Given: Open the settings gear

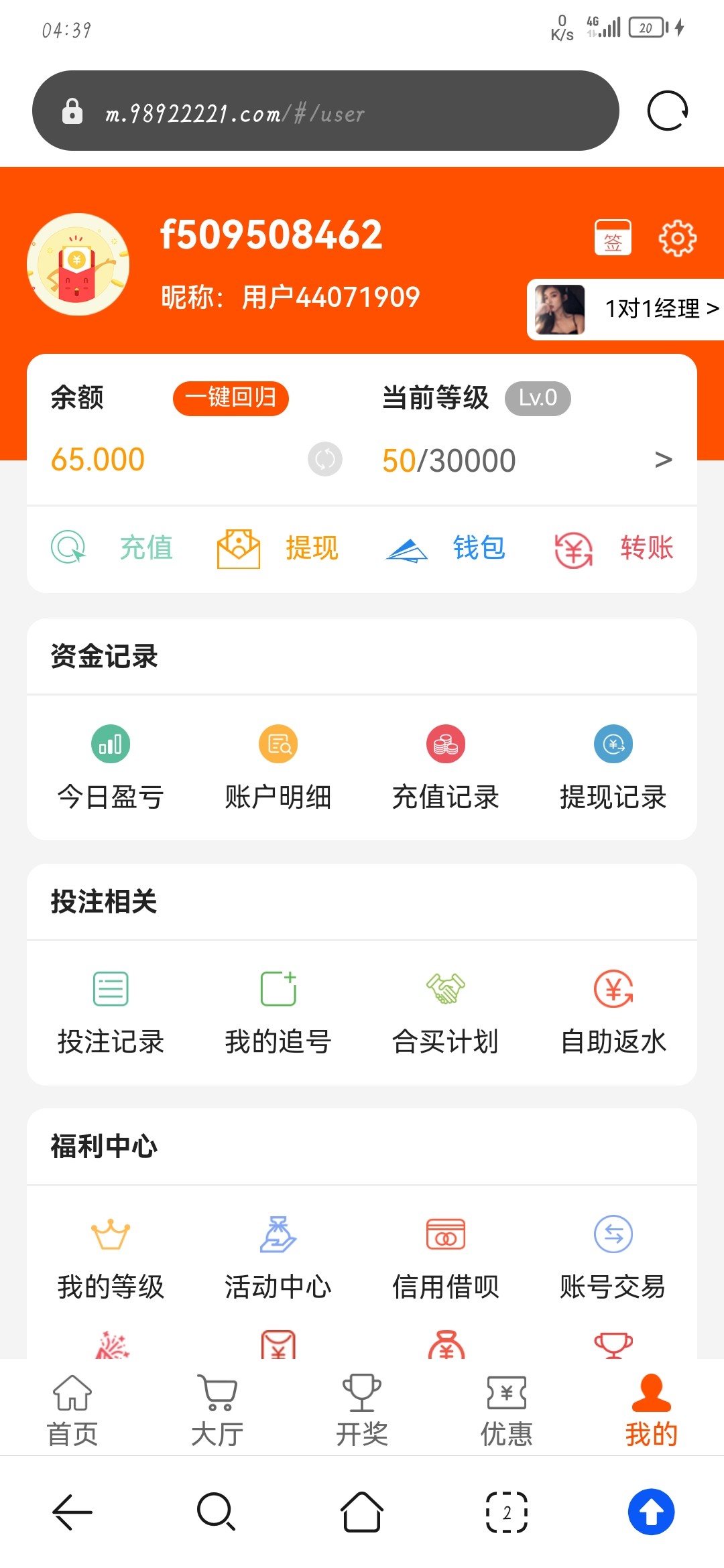Looking at the screenshot, I should pos(678,238).
